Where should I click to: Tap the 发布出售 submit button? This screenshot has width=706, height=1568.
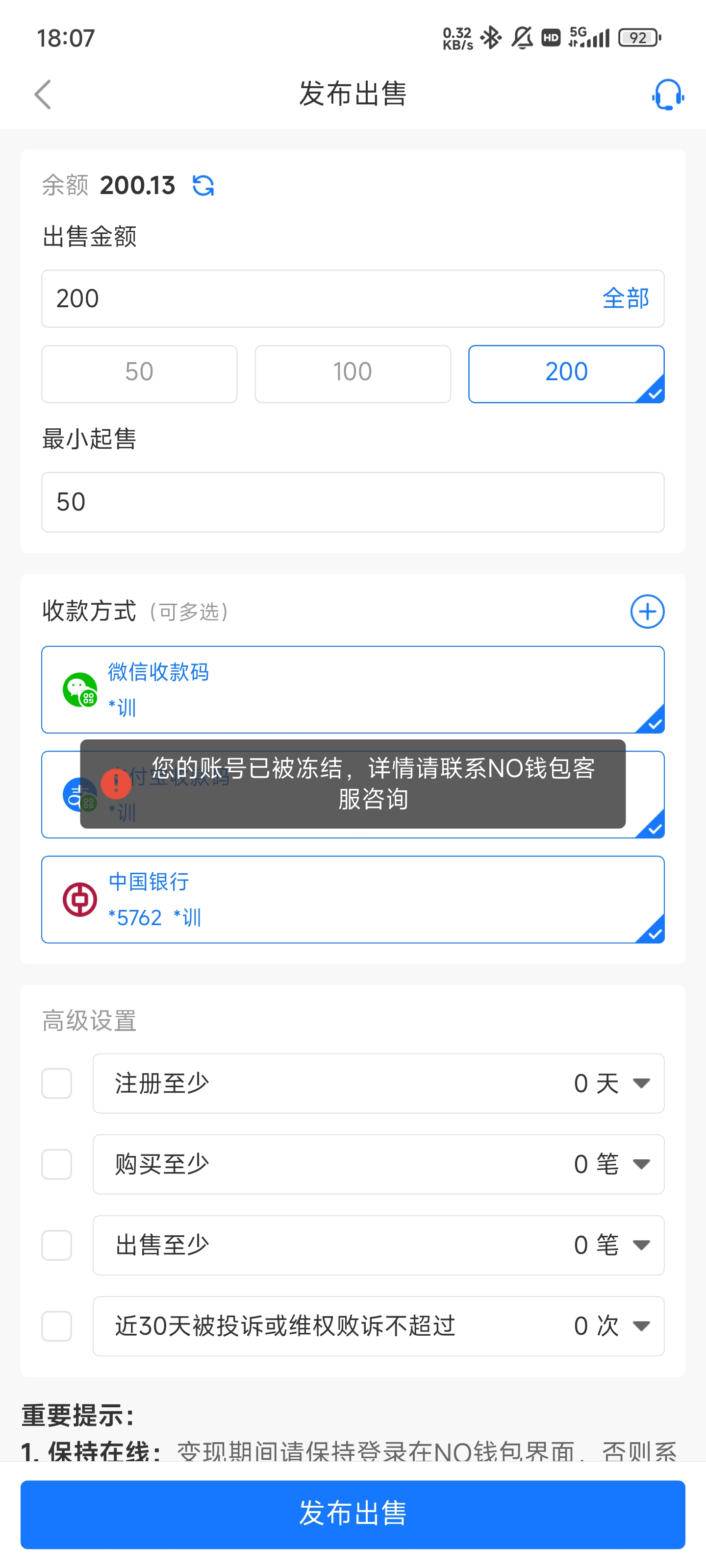[353, 1514]
